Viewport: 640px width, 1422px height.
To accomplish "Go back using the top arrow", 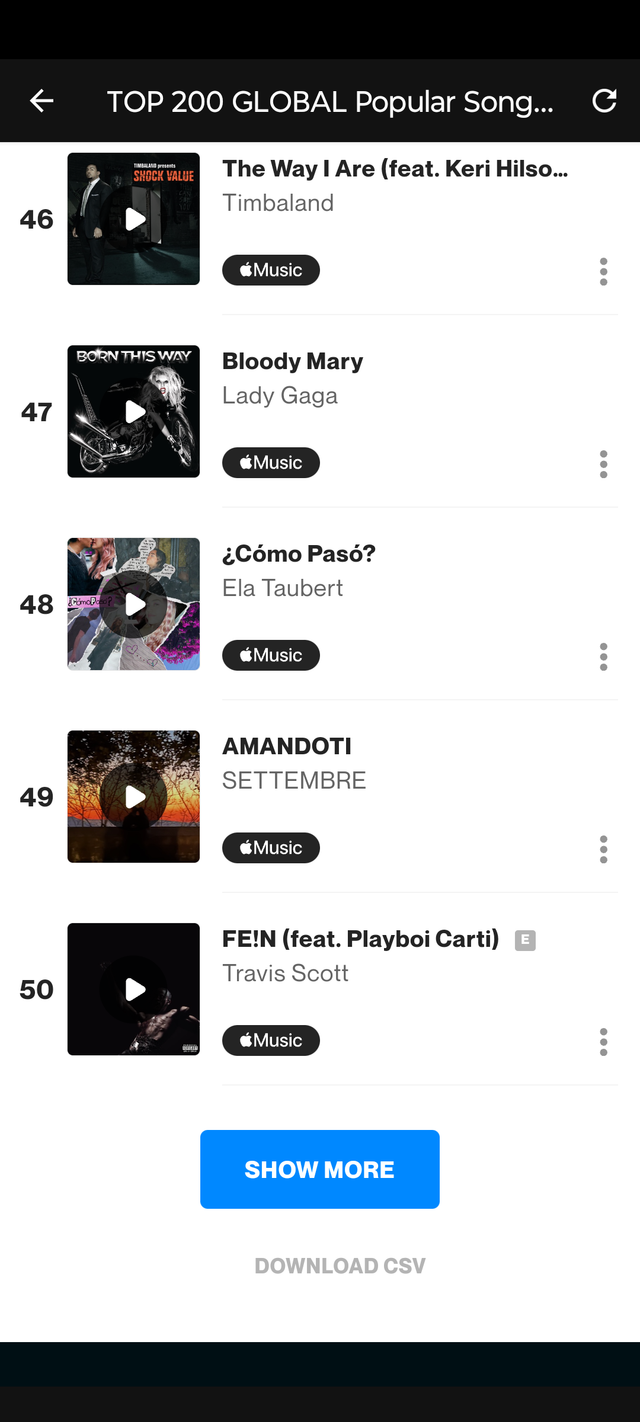I will pos(41,101).
